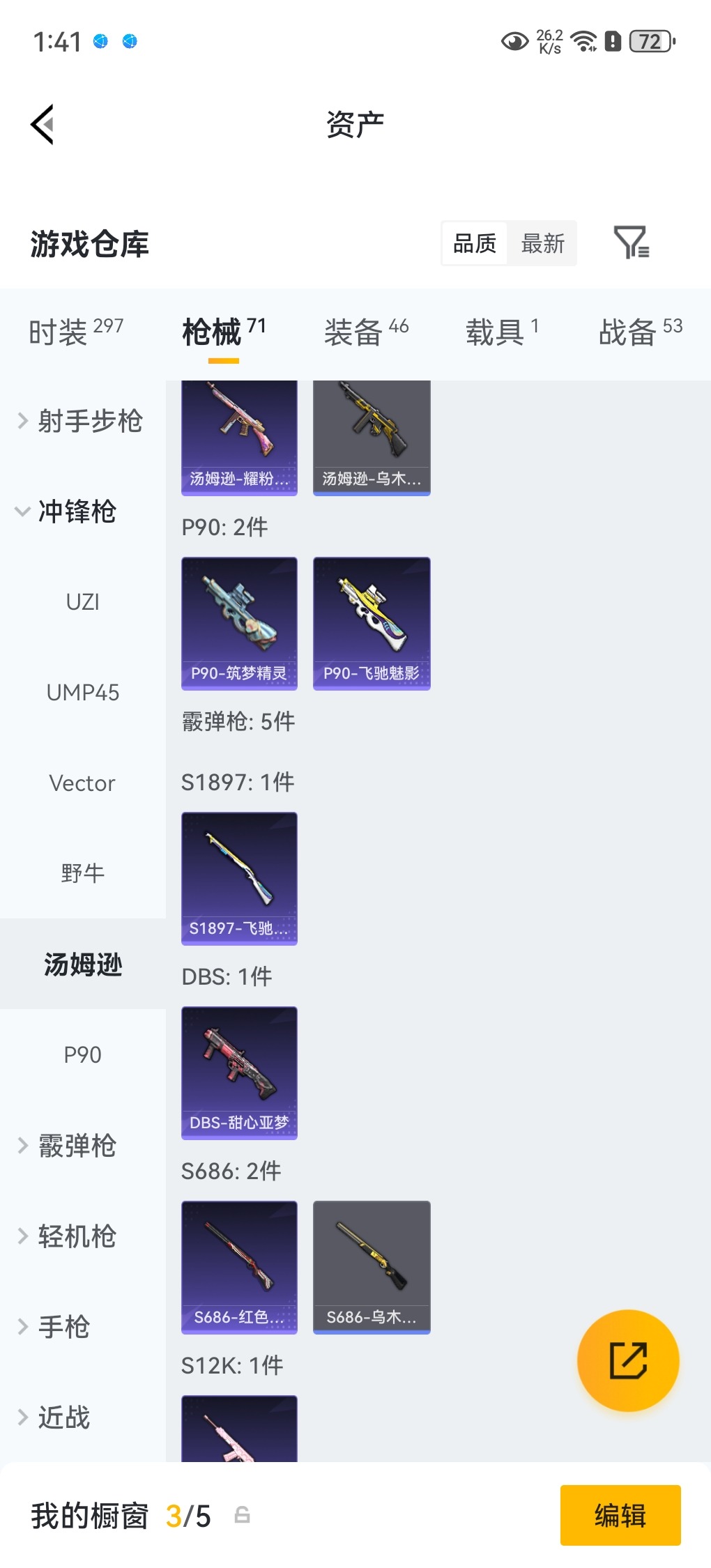Tap the yellow share floating button
This screenshot has height=1568, width=711.
pos(628,1360)
